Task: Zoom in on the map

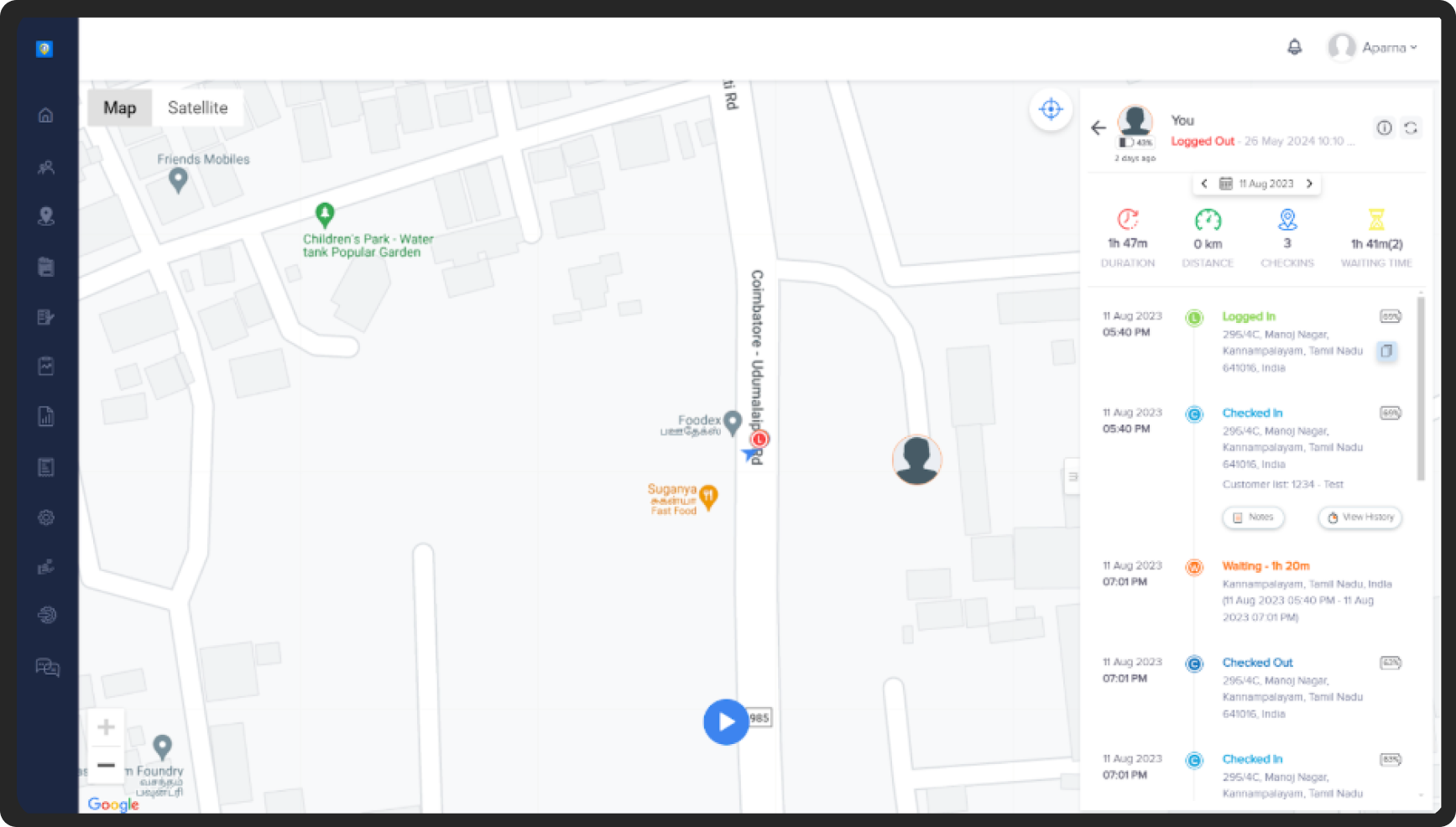Action: pyautogui.click(x=106, y=726)
